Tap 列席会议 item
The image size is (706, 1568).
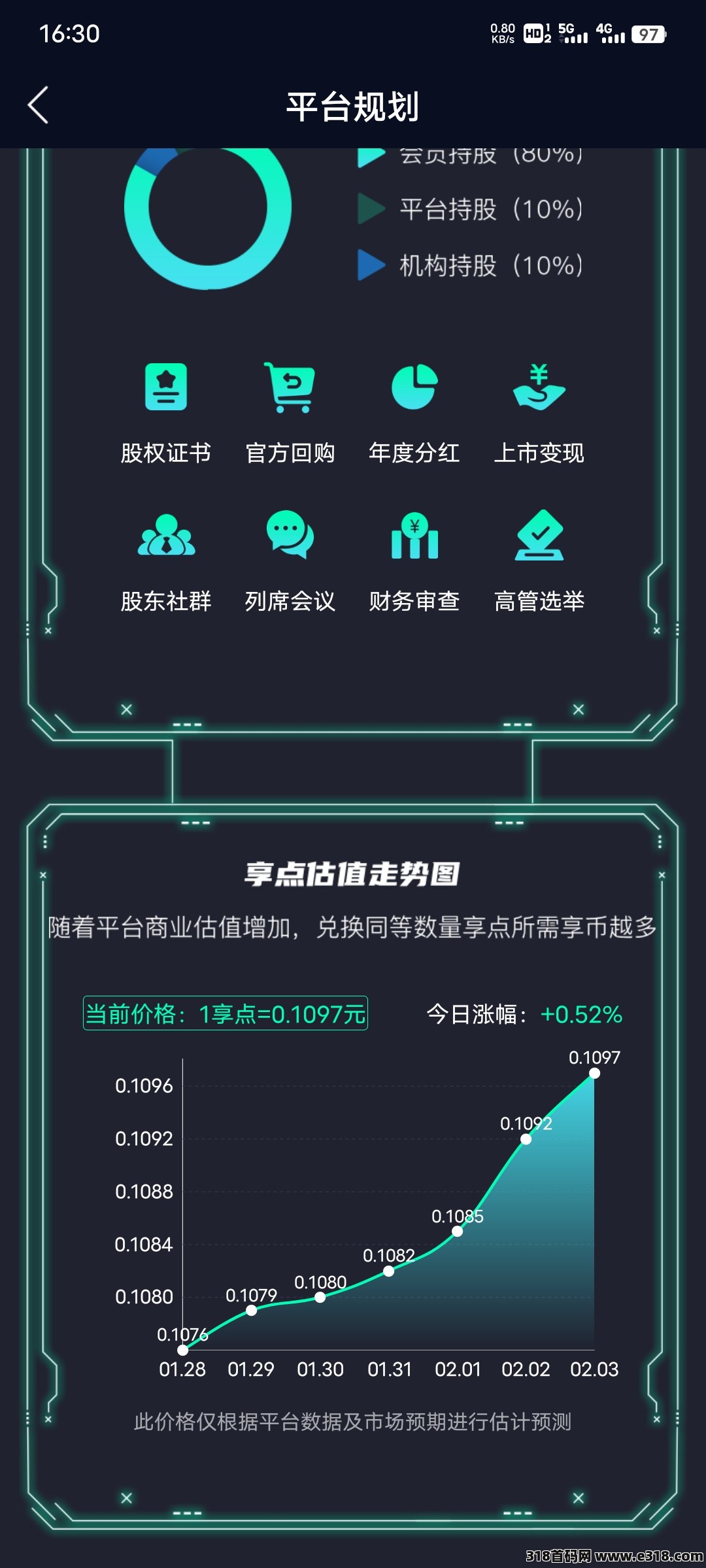point(290,561)
